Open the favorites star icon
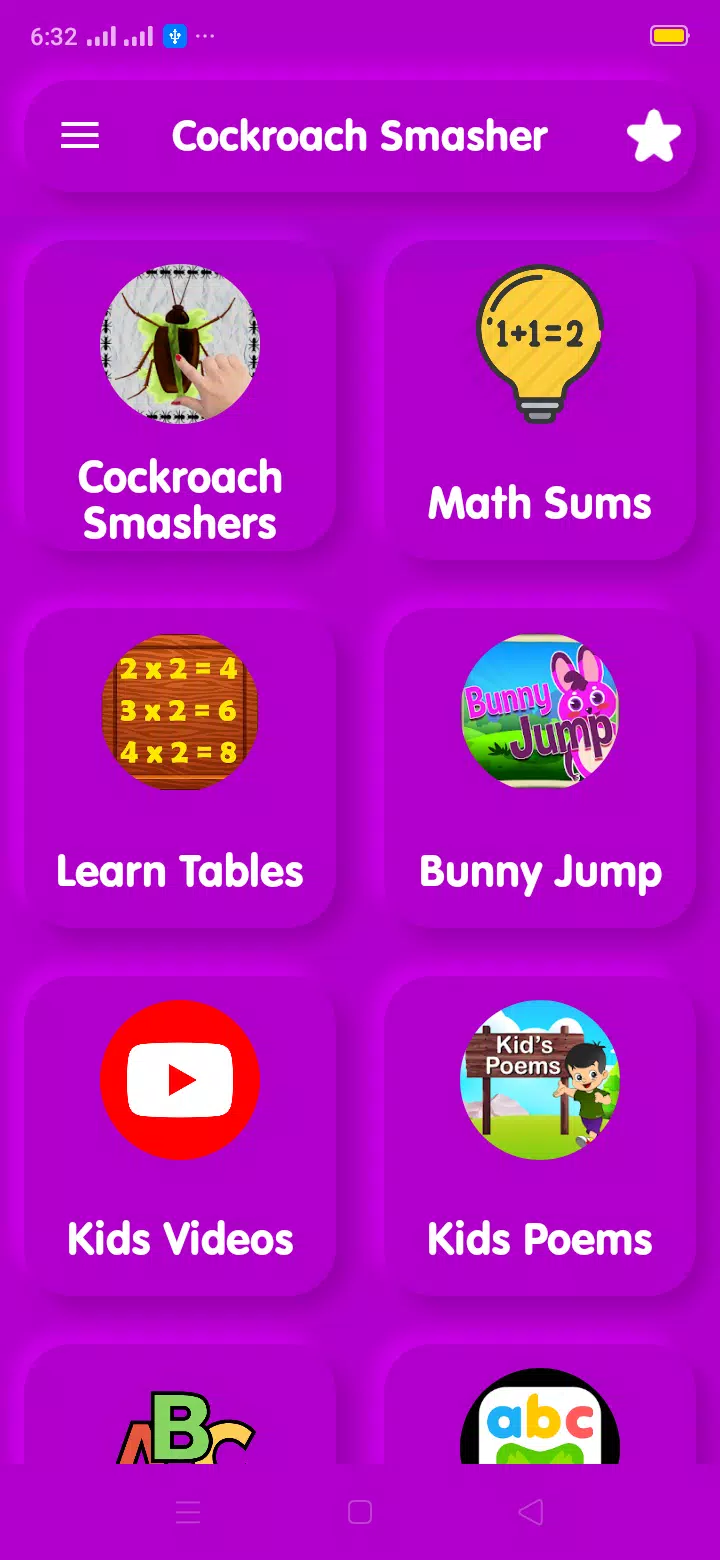This screenshot has height=1560, width=720. (656, 135)
